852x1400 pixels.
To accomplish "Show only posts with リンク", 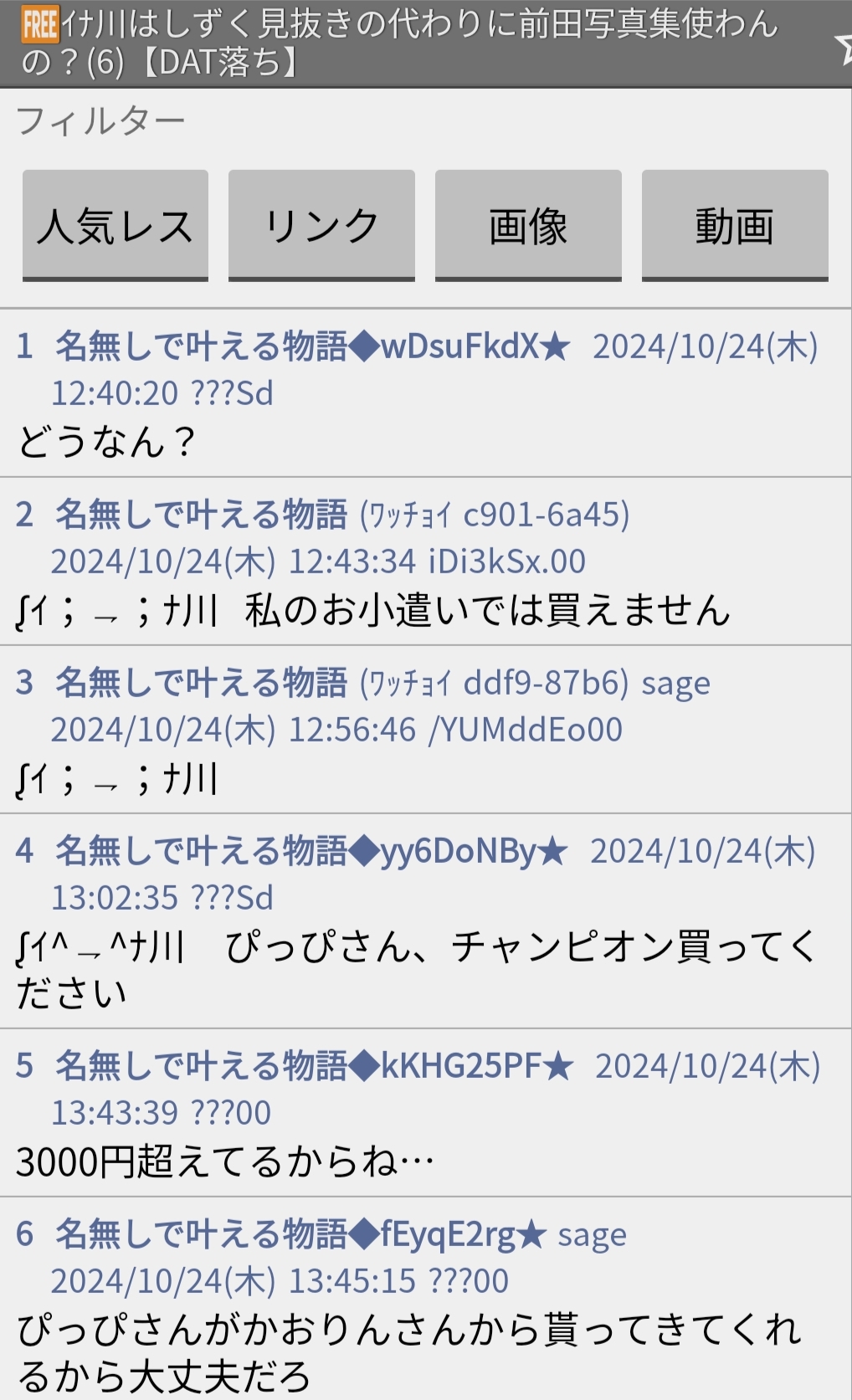I will pos(321,225).
